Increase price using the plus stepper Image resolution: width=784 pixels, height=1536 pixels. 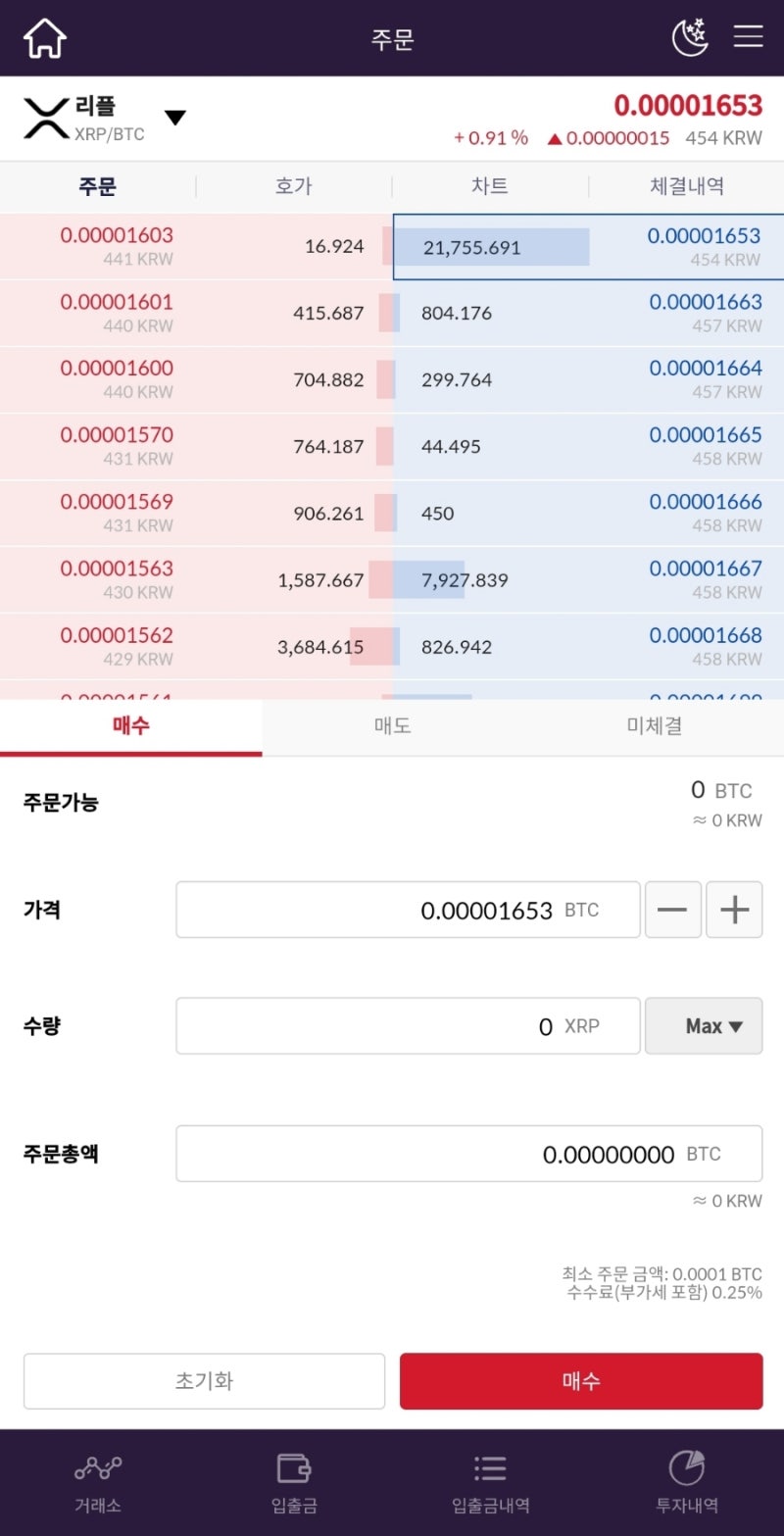735,910
